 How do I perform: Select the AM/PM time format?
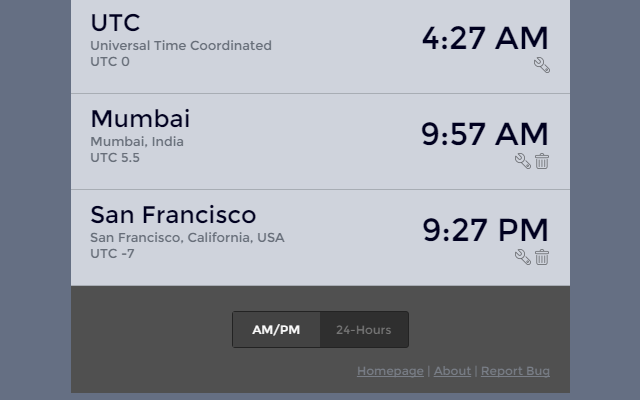(x=276, y=330)
